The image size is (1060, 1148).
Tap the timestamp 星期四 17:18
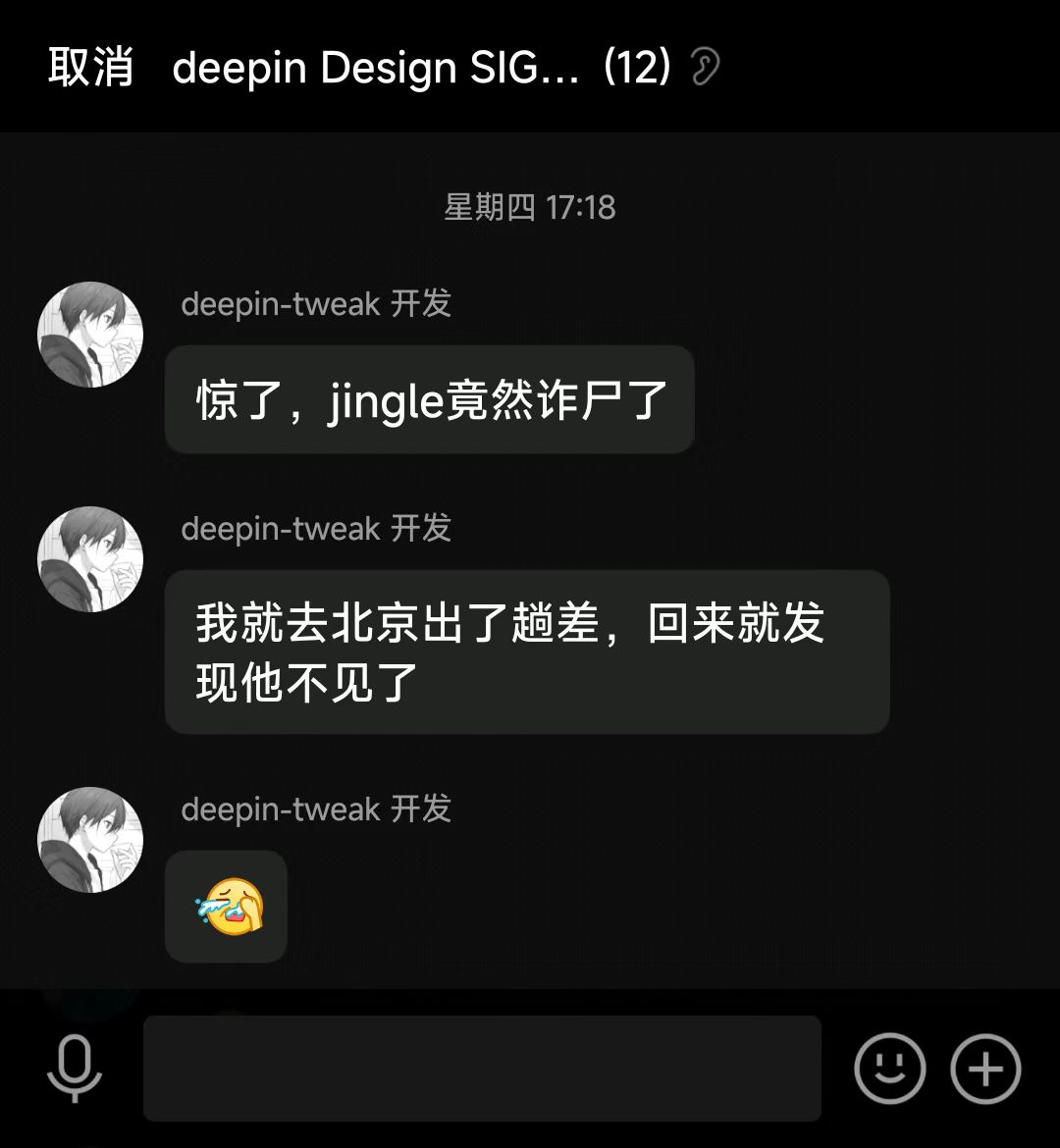click(530, 207)
